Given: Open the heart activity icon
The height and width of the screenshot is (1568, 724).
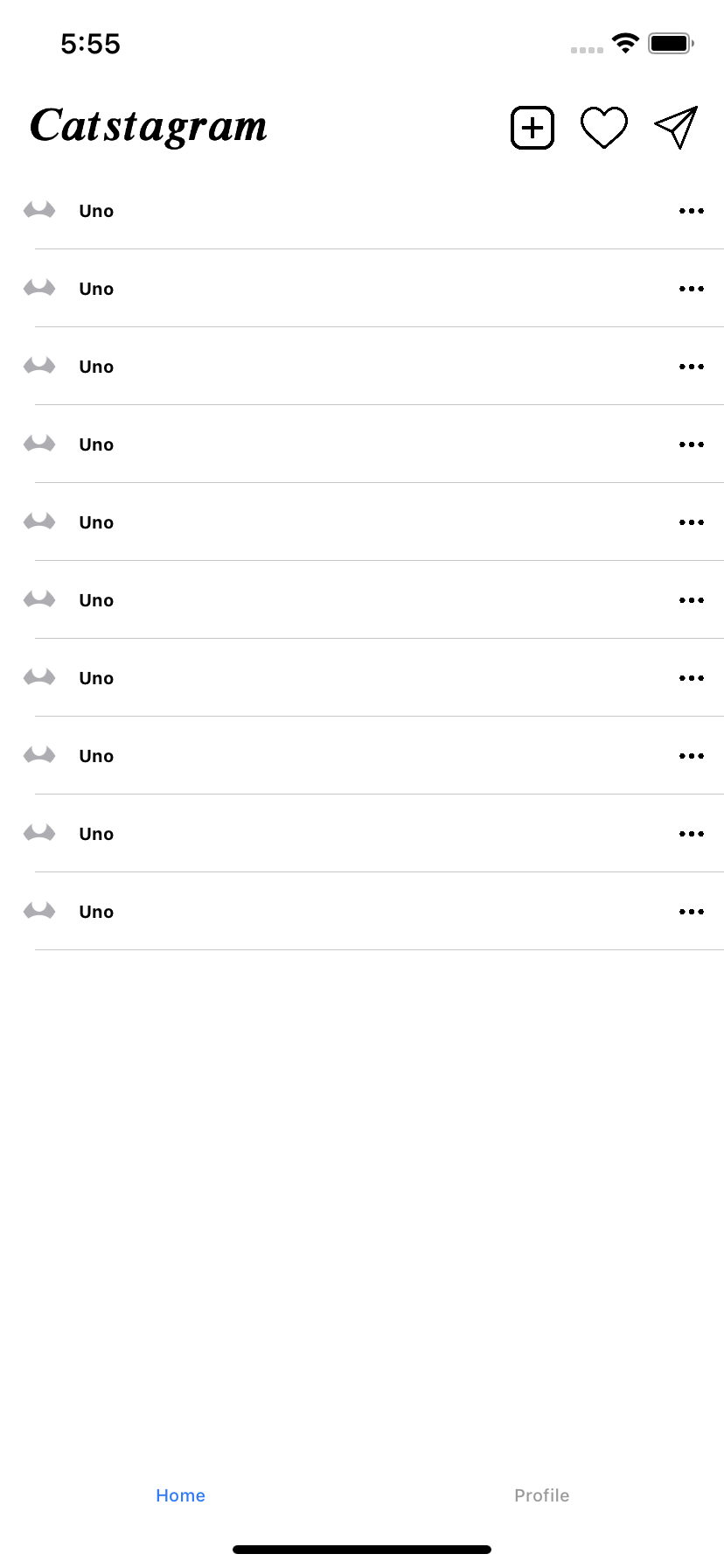Looking at the screenshot, I should pyautogui.click(x=604, y=128).
